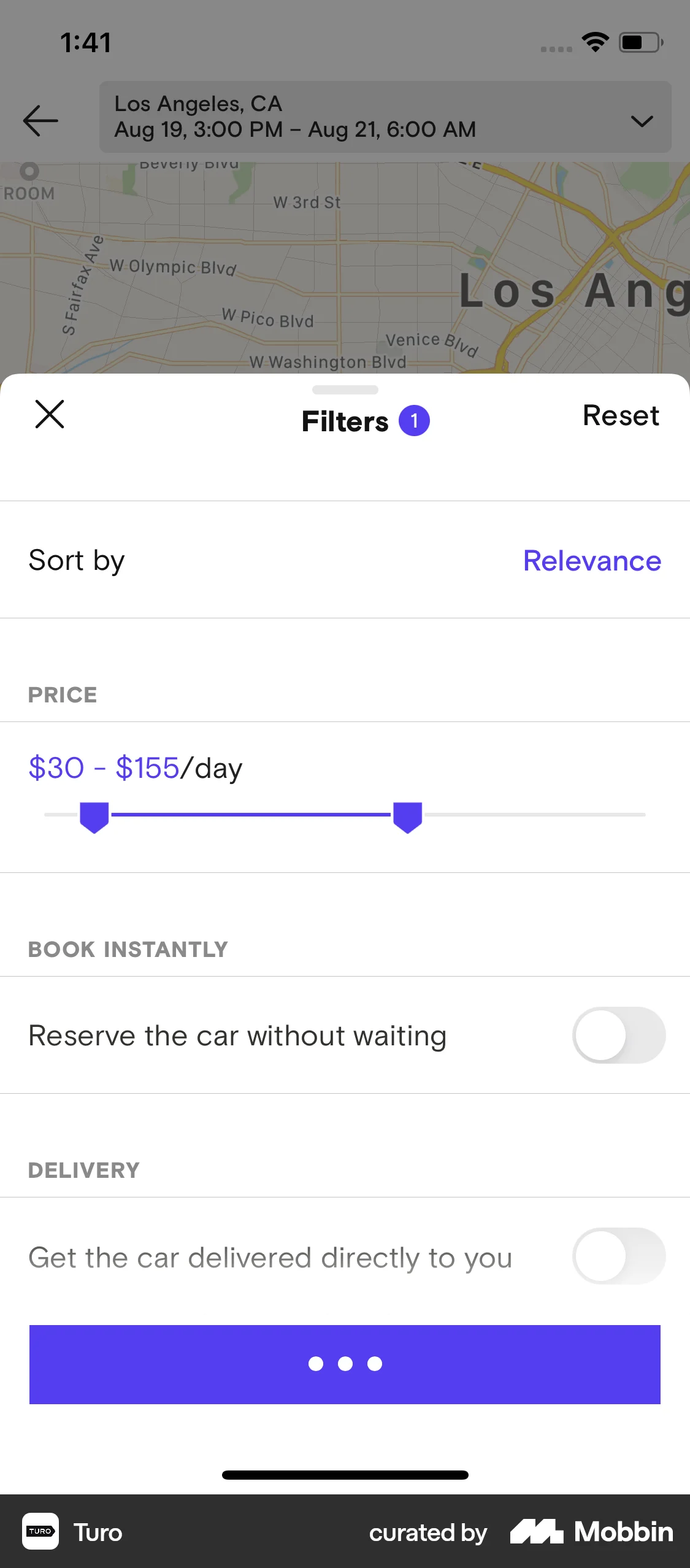This screenshot has height=1568, width=690.
Task: Close the Filters sheet with the X
Action: click(49, 415)
